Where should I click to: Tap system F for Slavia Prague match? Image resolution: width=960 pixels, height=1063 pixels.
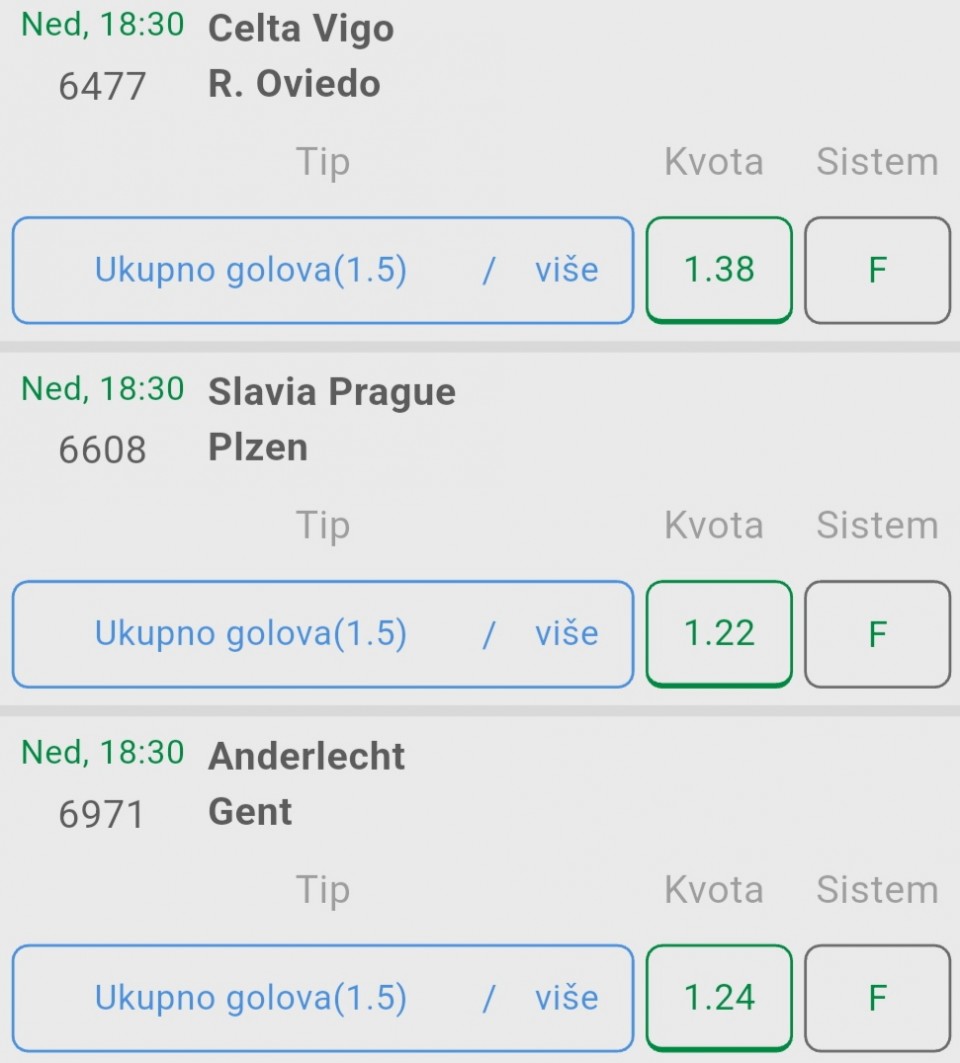(877, 634)
